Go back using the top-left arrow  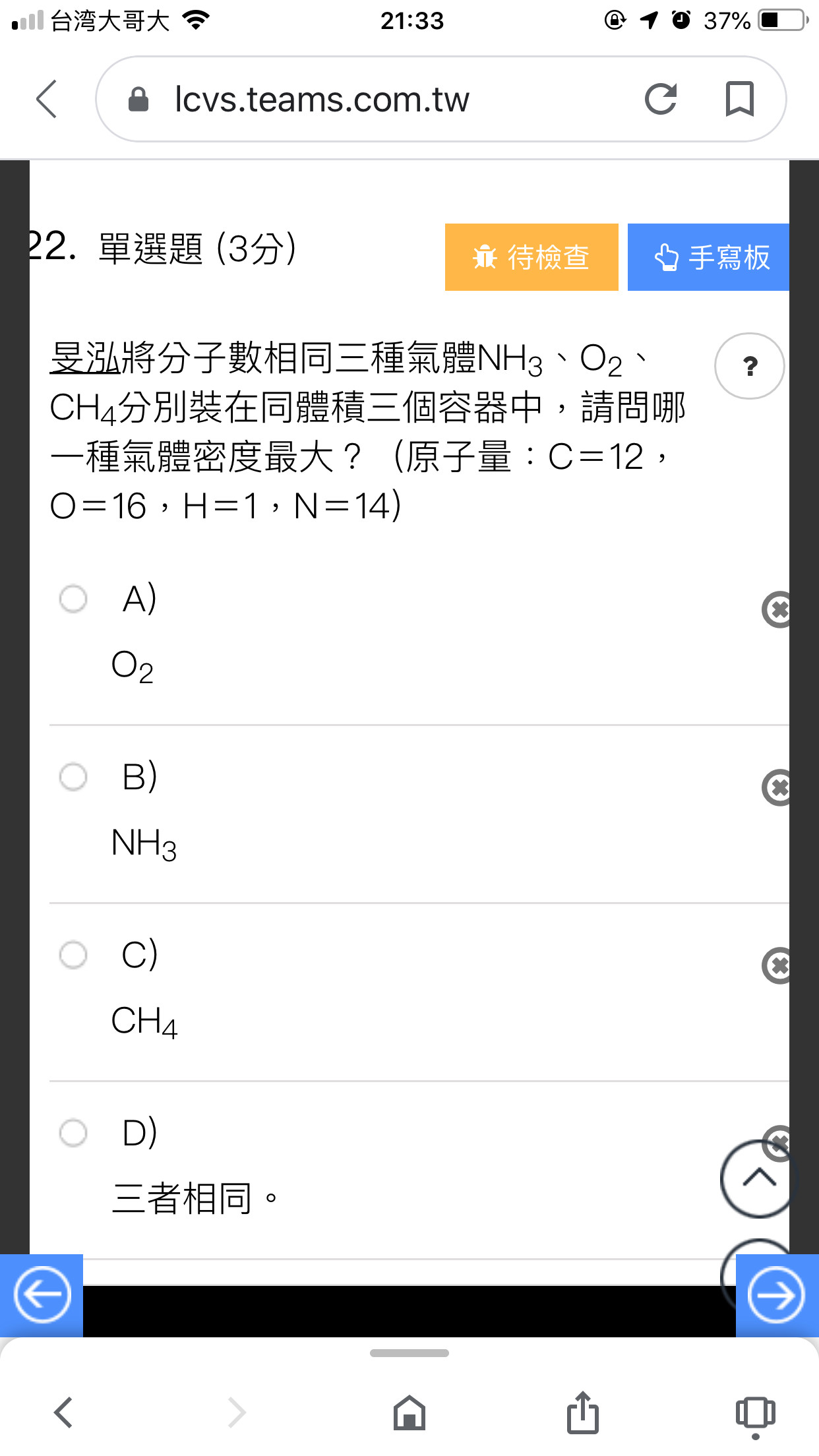point(47,100)
